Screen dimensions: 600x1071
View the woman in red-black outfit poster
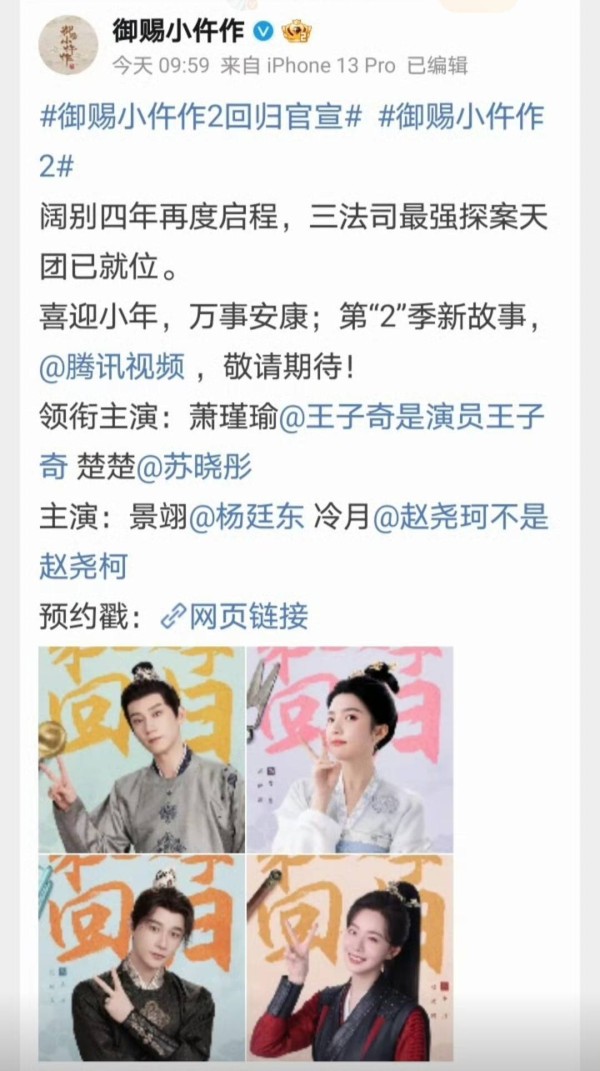[x=350, y=958]
